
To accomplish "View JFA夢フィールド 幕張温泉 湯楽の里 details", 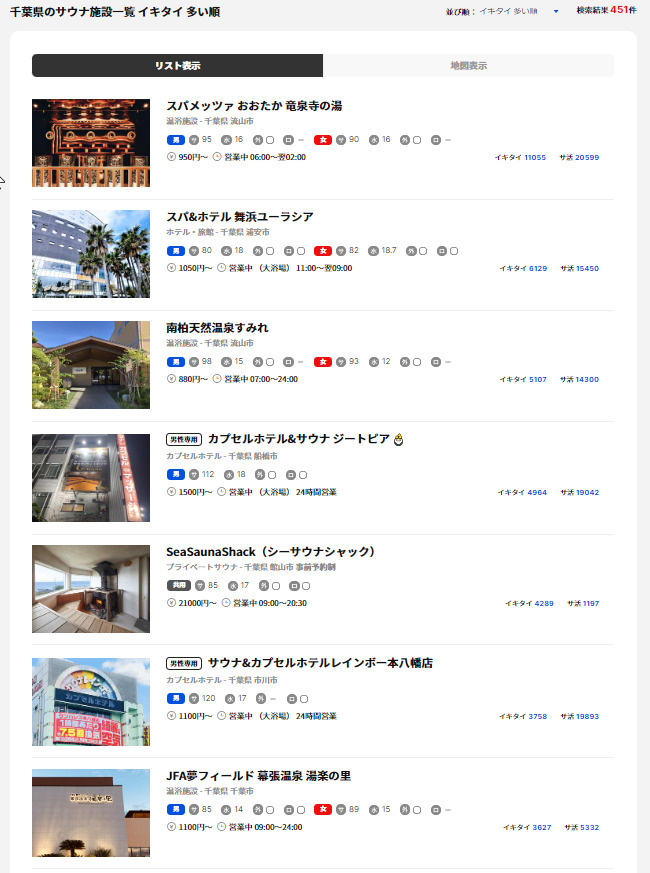I will 258,776.
